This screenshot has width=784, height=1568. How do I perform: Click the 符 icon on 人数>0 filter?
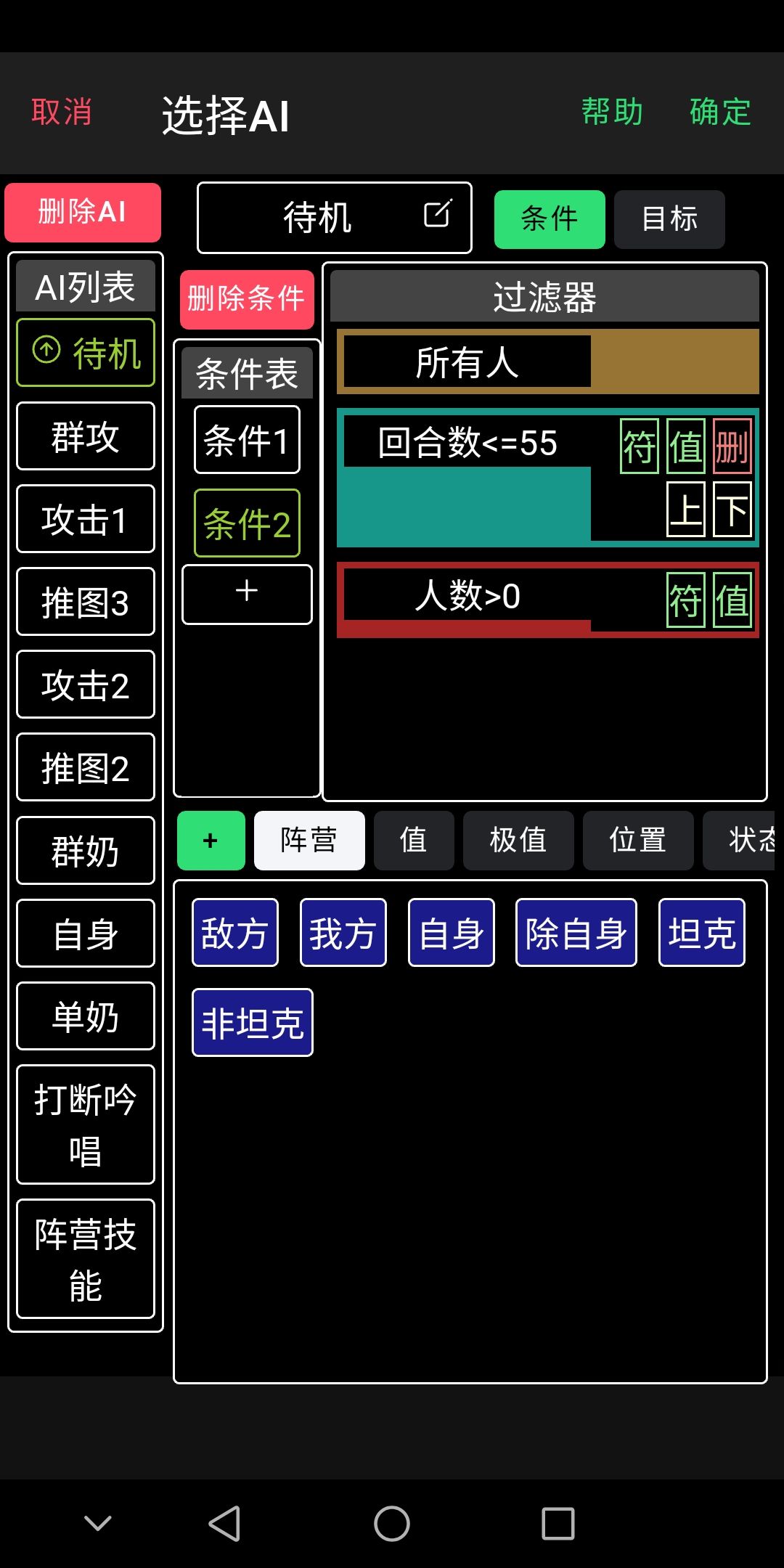click(685, 600)
